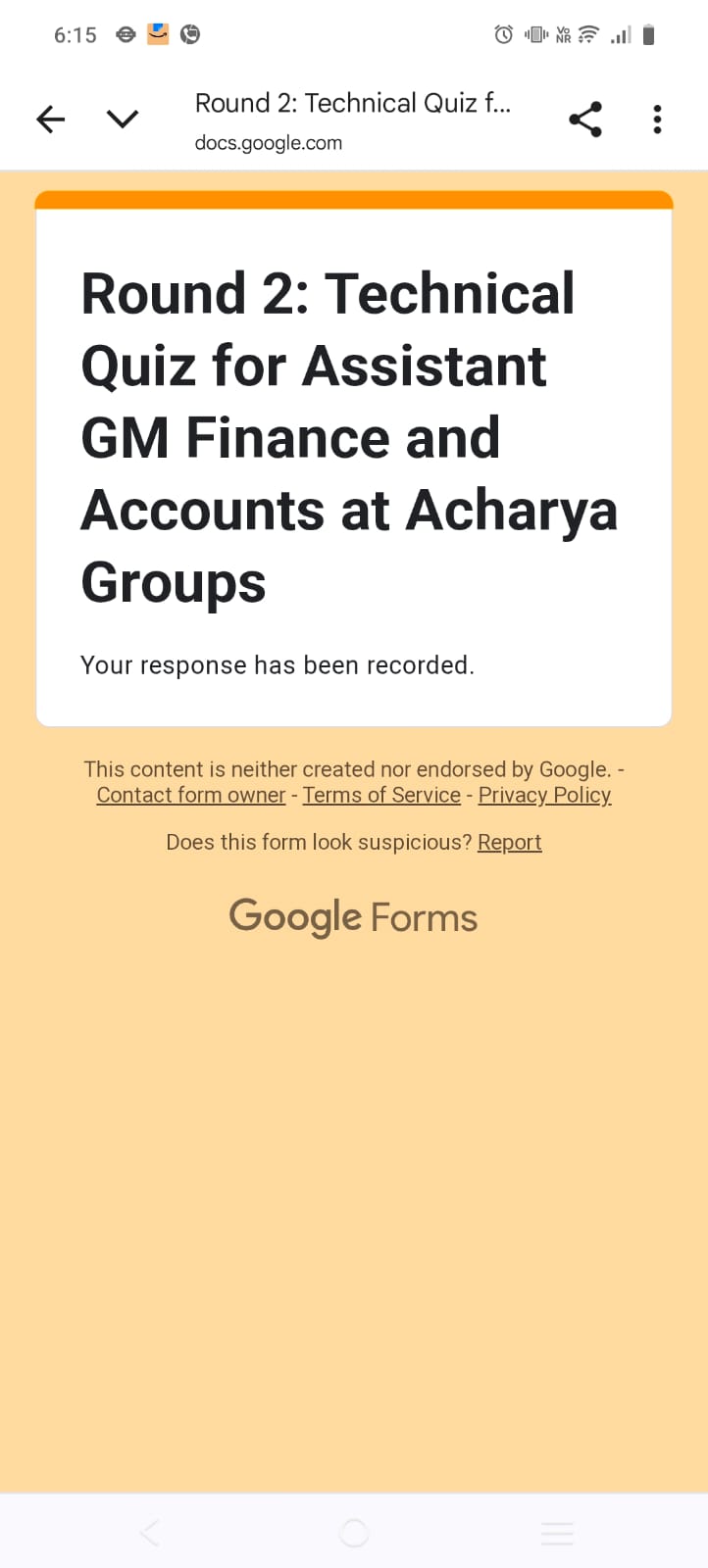
Task: Open the three-dot overflow menu
Action: [x=657, y=120]
